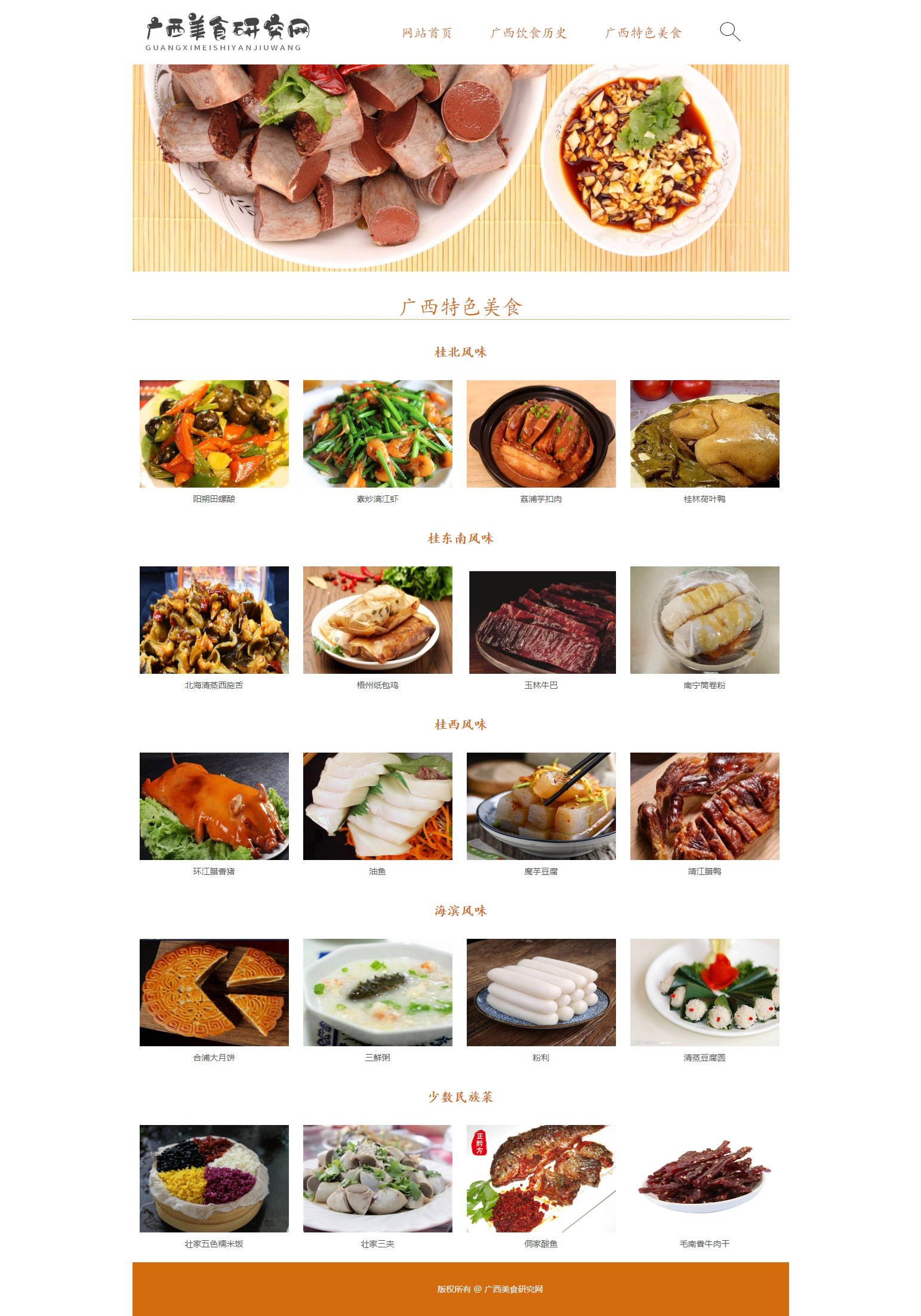Screen dimensions: 921x1316
Task: Open the 三鲜粥 dish tile
Action: click(377, 993)
